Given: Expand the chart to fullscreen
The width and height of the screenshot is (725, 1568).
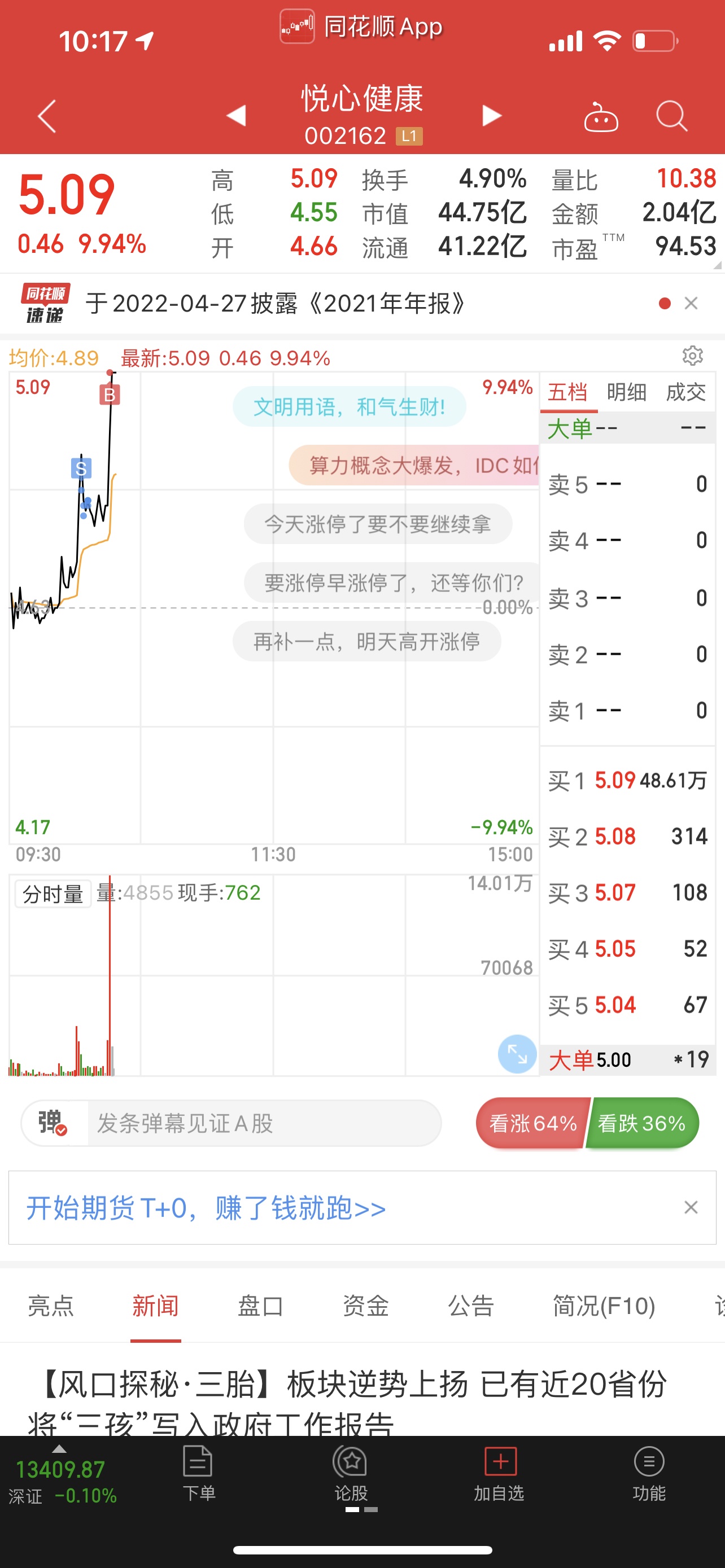Looking at the screenshot, I should pyautogui.click(x=517, y=1054).
